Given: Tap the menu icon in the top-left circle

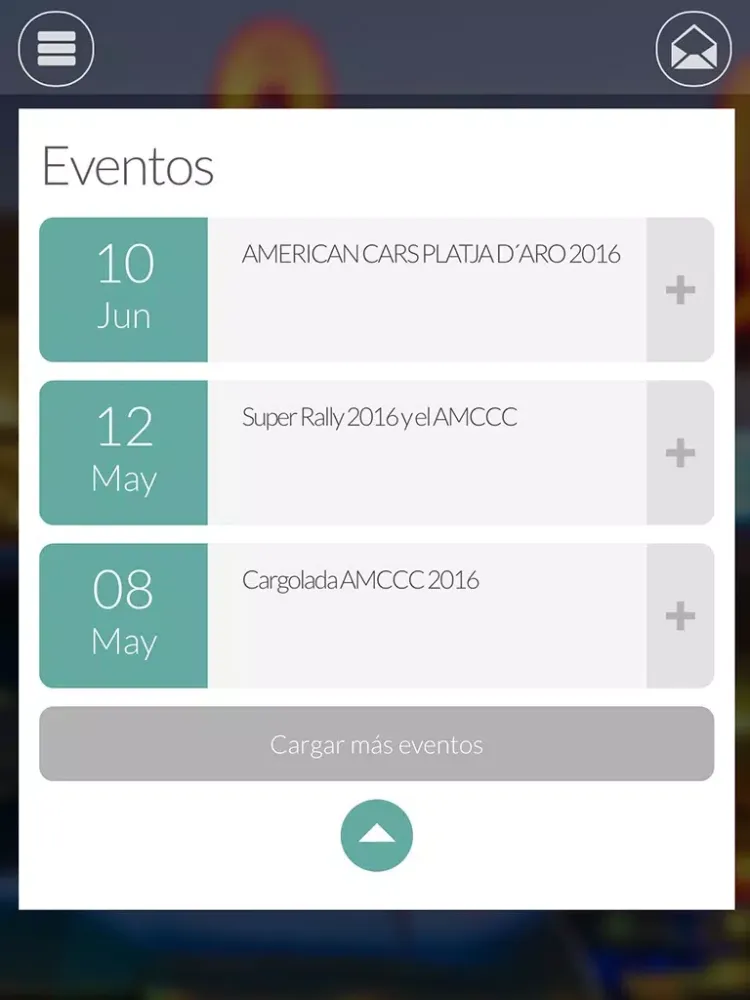Looking at the screenshot, I should click(55, 48).
